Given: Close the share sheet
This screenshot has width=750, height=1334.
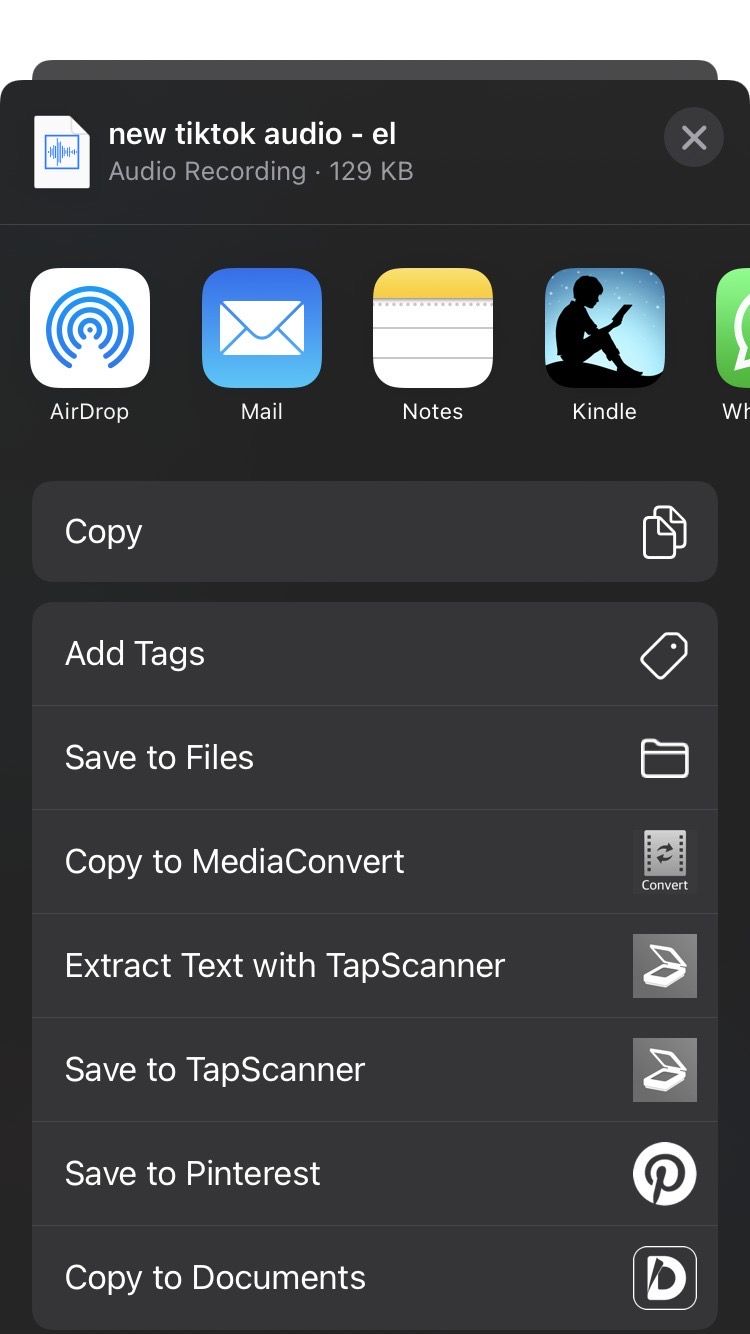Looking at the screenshot, I should (x=694, y=137).
